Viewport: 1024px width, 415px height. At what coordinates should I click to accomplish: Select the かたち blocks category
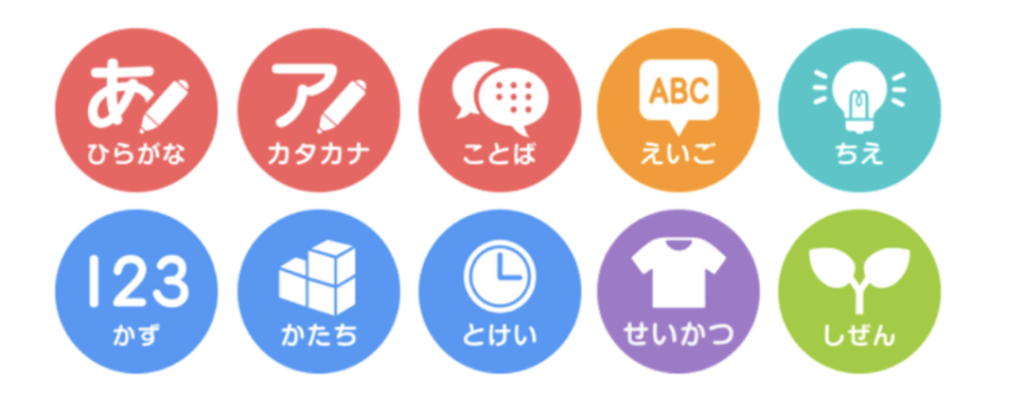pyautogui.click(x=318, y=291)
